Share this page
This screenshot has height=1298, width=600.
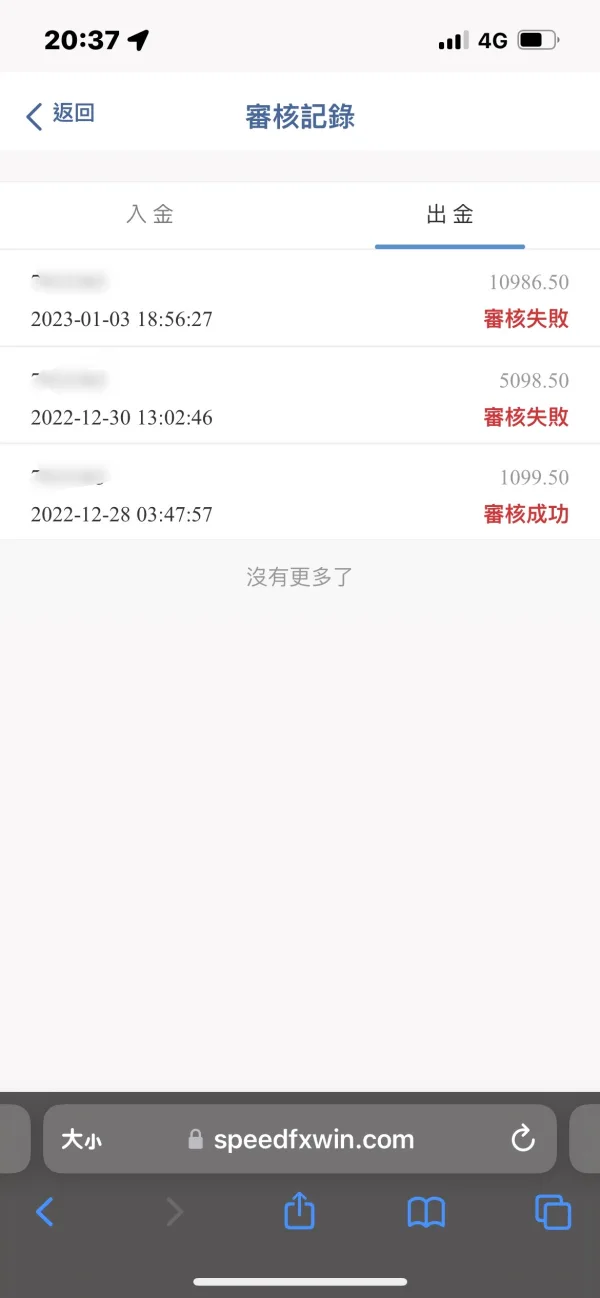(299, 1211)
